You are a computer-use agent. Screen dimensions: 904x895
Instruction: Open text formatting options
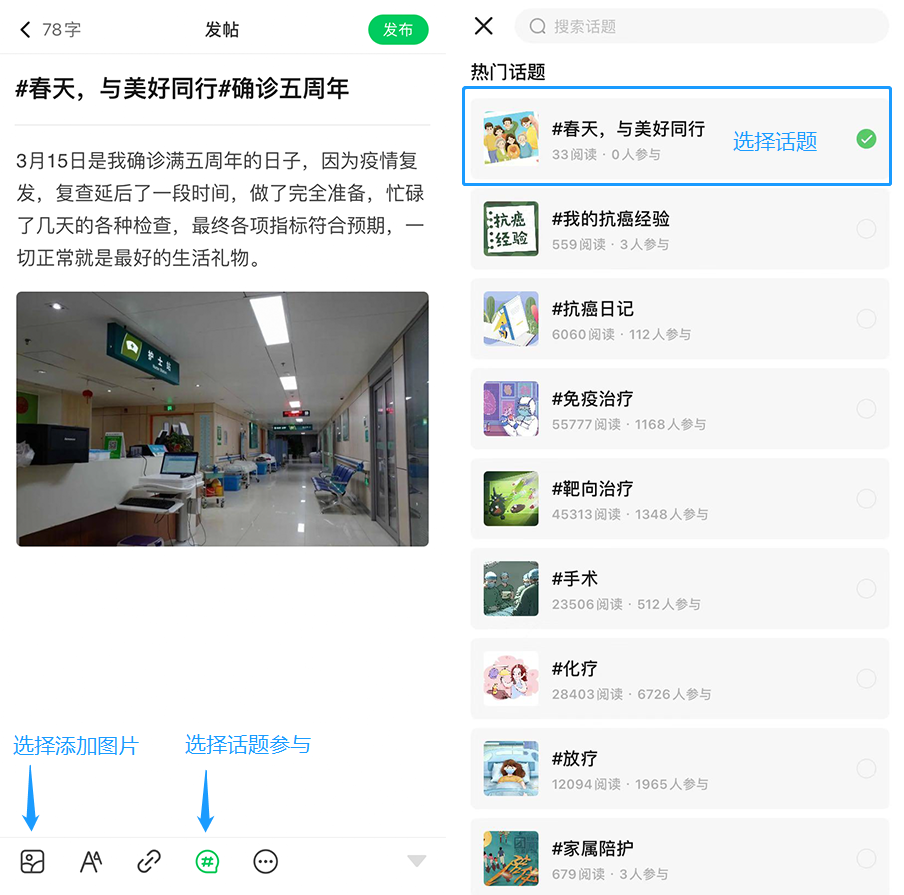coord(91,861)
